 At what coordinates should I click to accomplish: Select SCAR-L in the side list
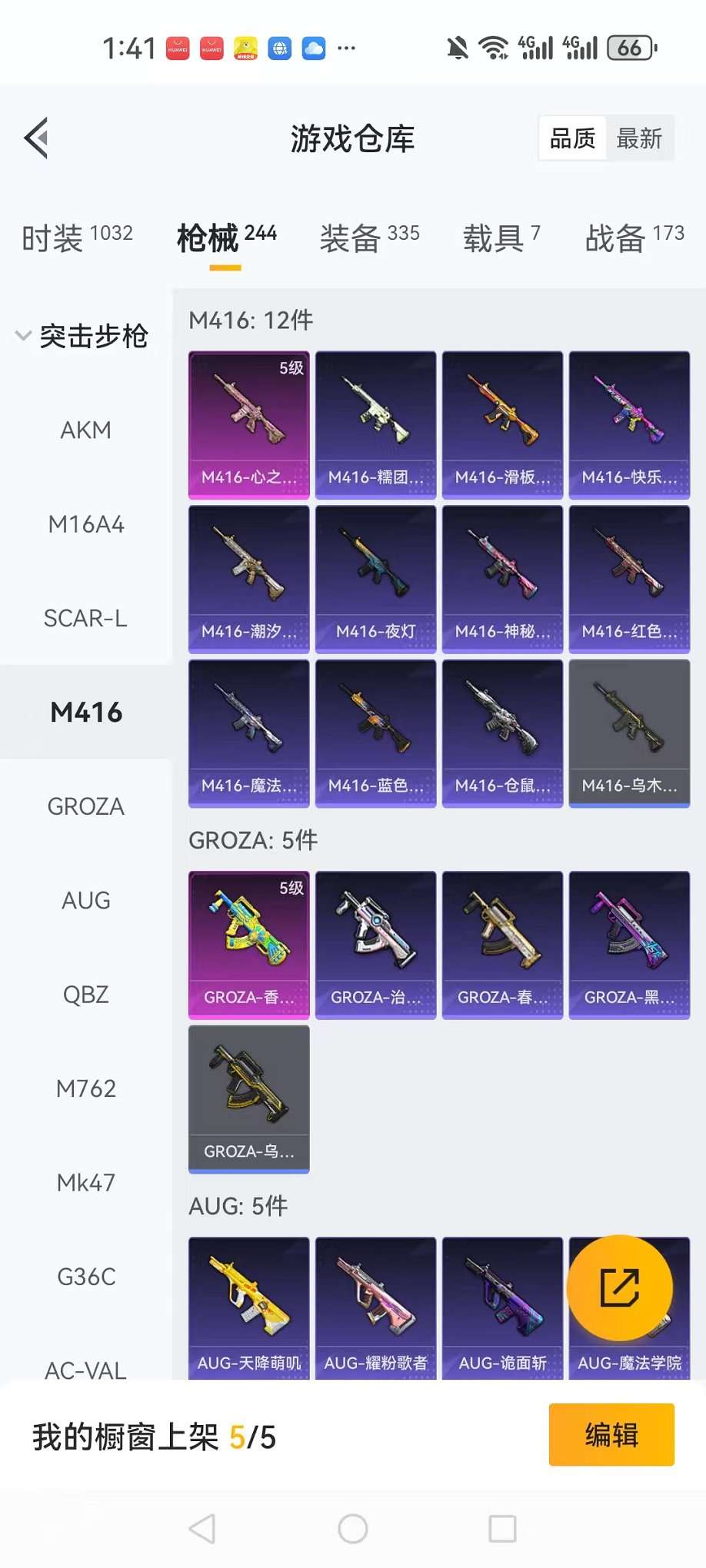(85, 619)
